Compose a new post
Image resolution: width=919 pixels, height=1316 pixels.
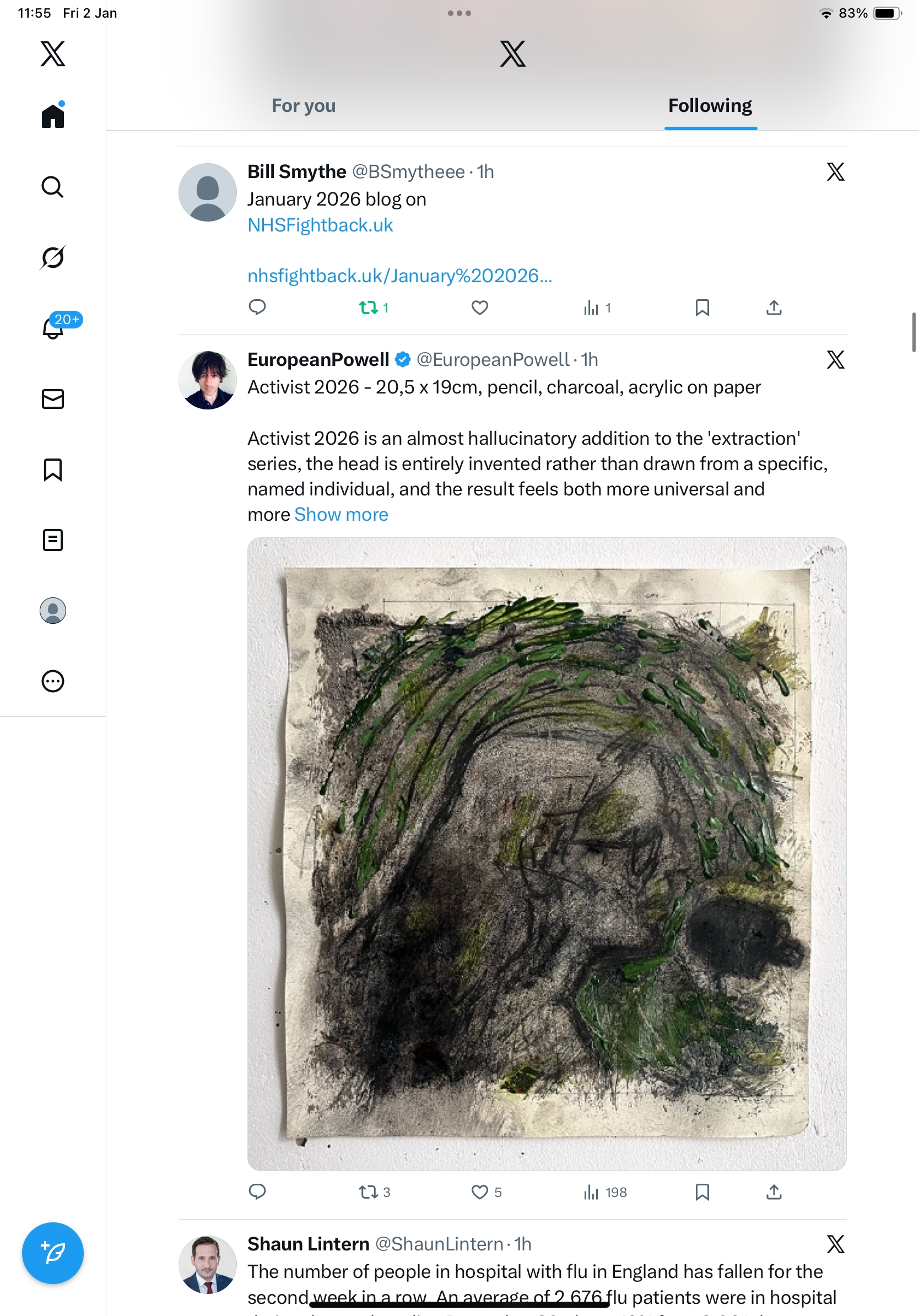tap(53, 1253)
